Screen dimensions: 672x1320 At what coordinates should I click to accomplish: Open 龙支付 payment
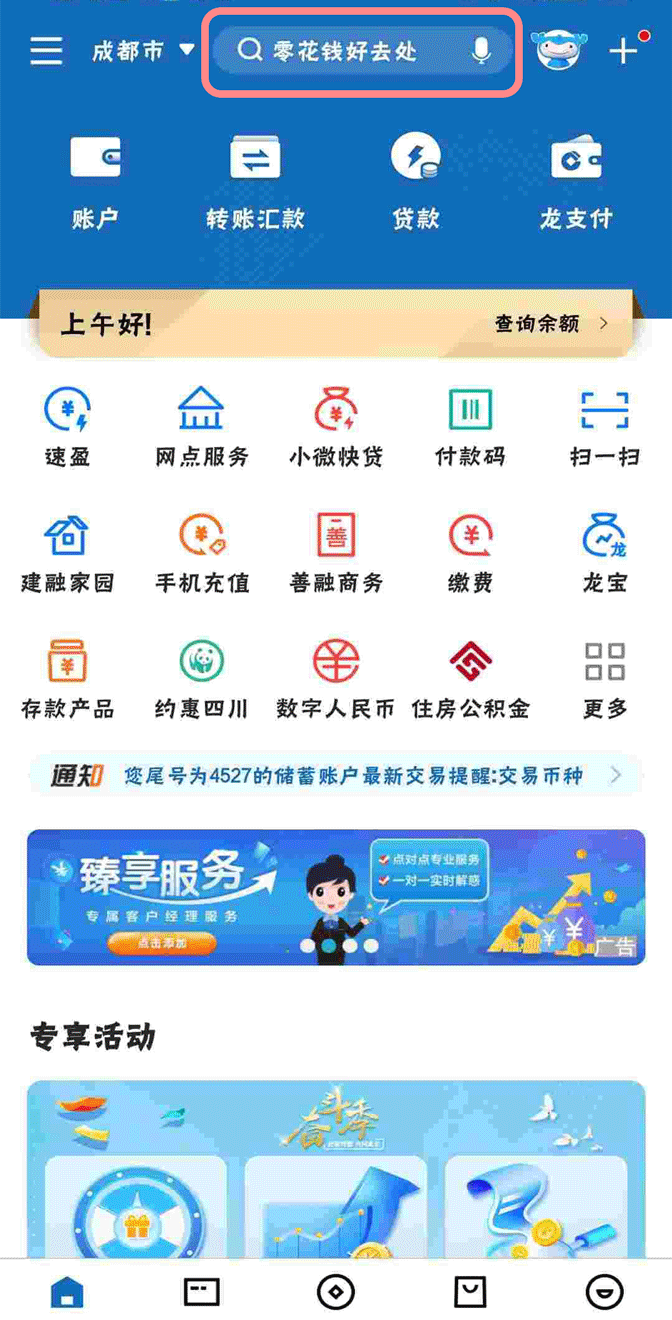coord(576,182)
